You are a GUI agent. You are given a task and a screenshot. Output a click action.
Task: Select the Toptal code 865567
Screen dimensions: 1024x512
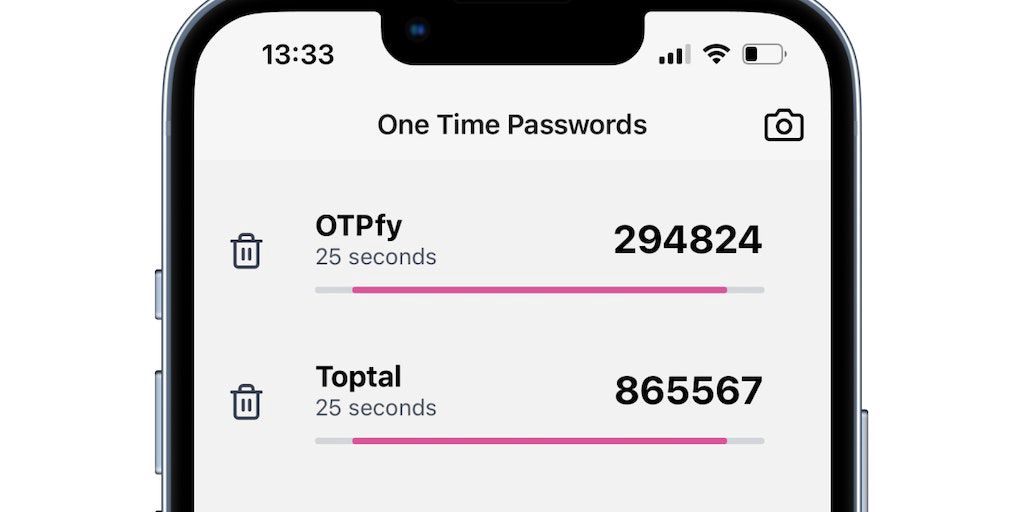[687, 391]
